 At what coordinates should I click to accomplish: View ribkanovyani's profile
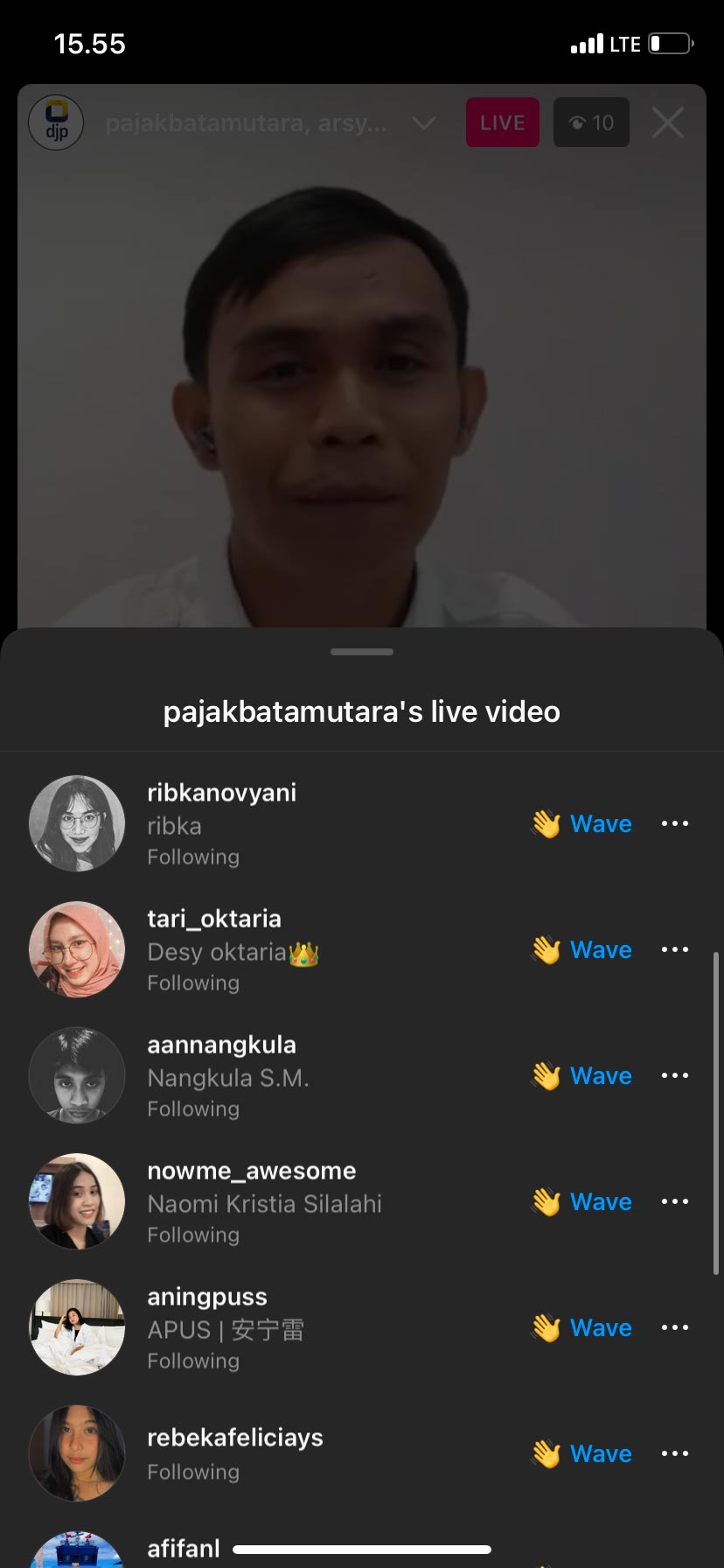77,823
